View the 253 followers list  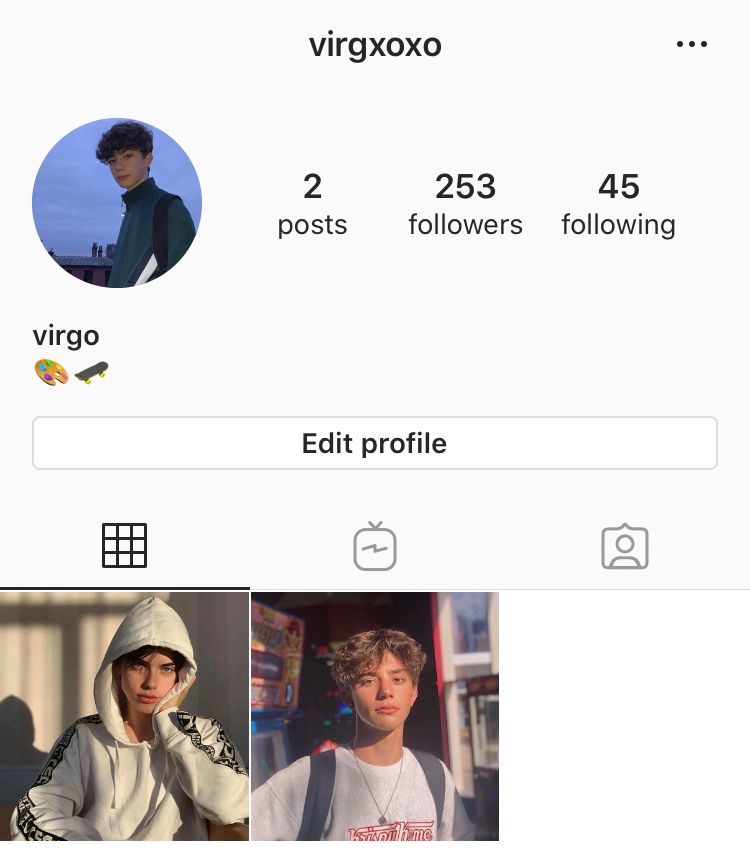pyautogui.click(x=465, y=204)
